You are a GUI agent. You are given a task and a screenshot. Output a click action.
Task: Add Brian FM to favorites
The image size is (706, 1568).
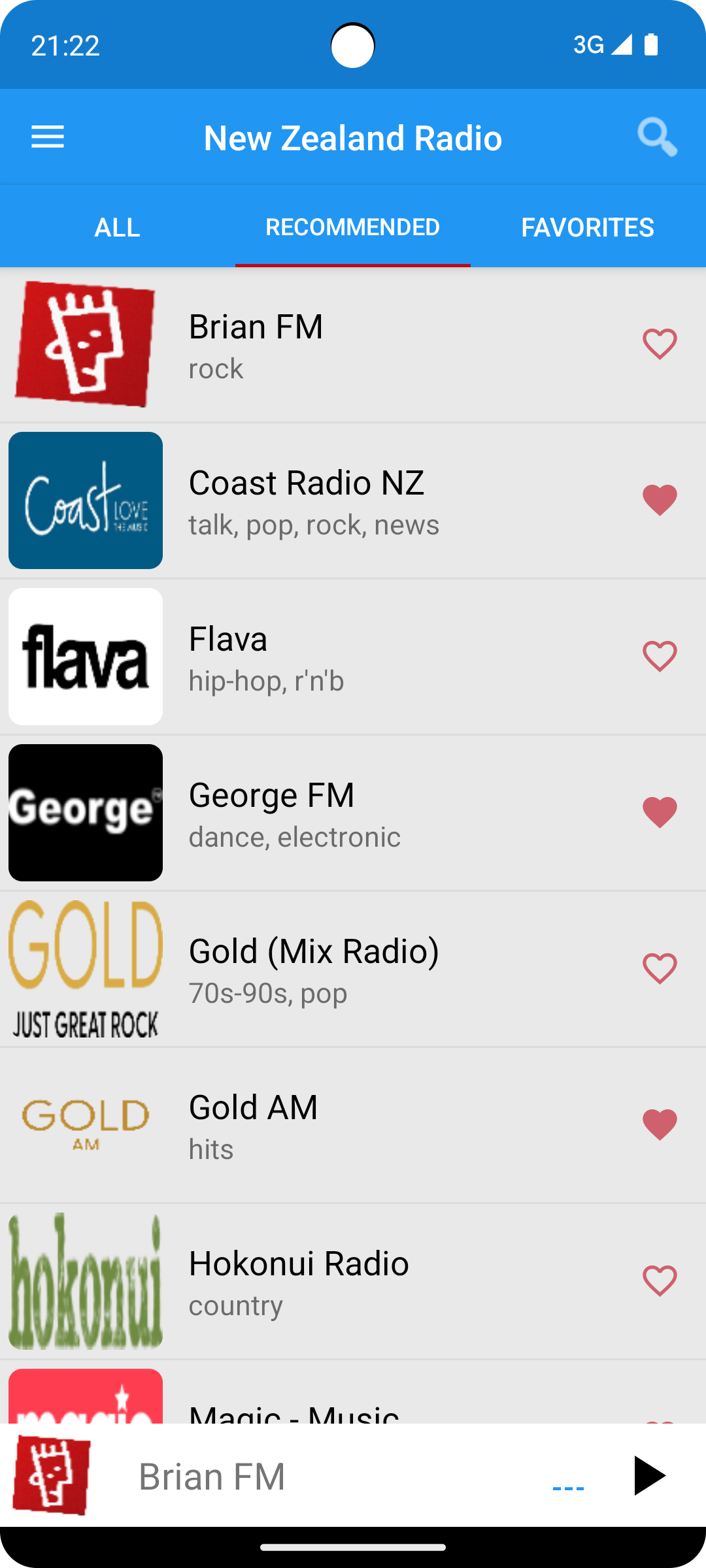(660, 344)
